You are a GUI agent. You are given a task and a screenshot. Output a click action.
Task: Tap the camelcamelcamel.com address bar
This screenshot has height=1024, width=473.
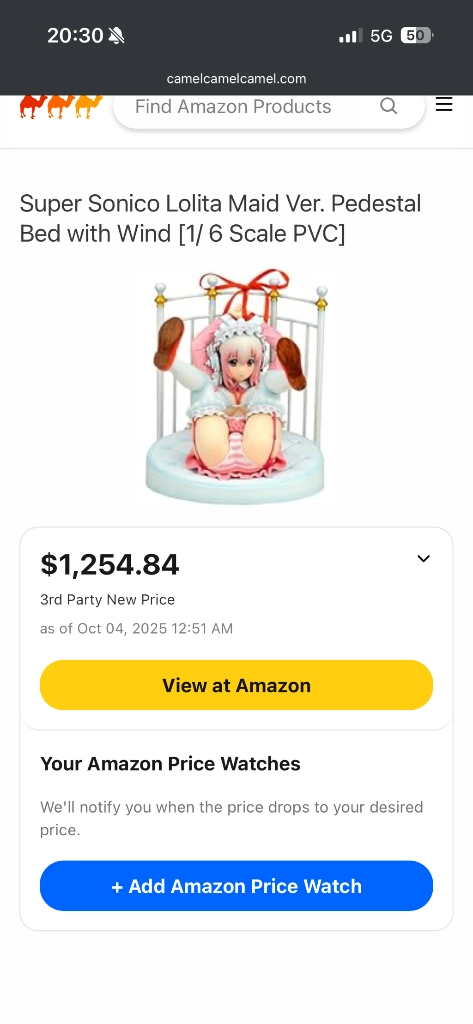[x=236, y=78]
